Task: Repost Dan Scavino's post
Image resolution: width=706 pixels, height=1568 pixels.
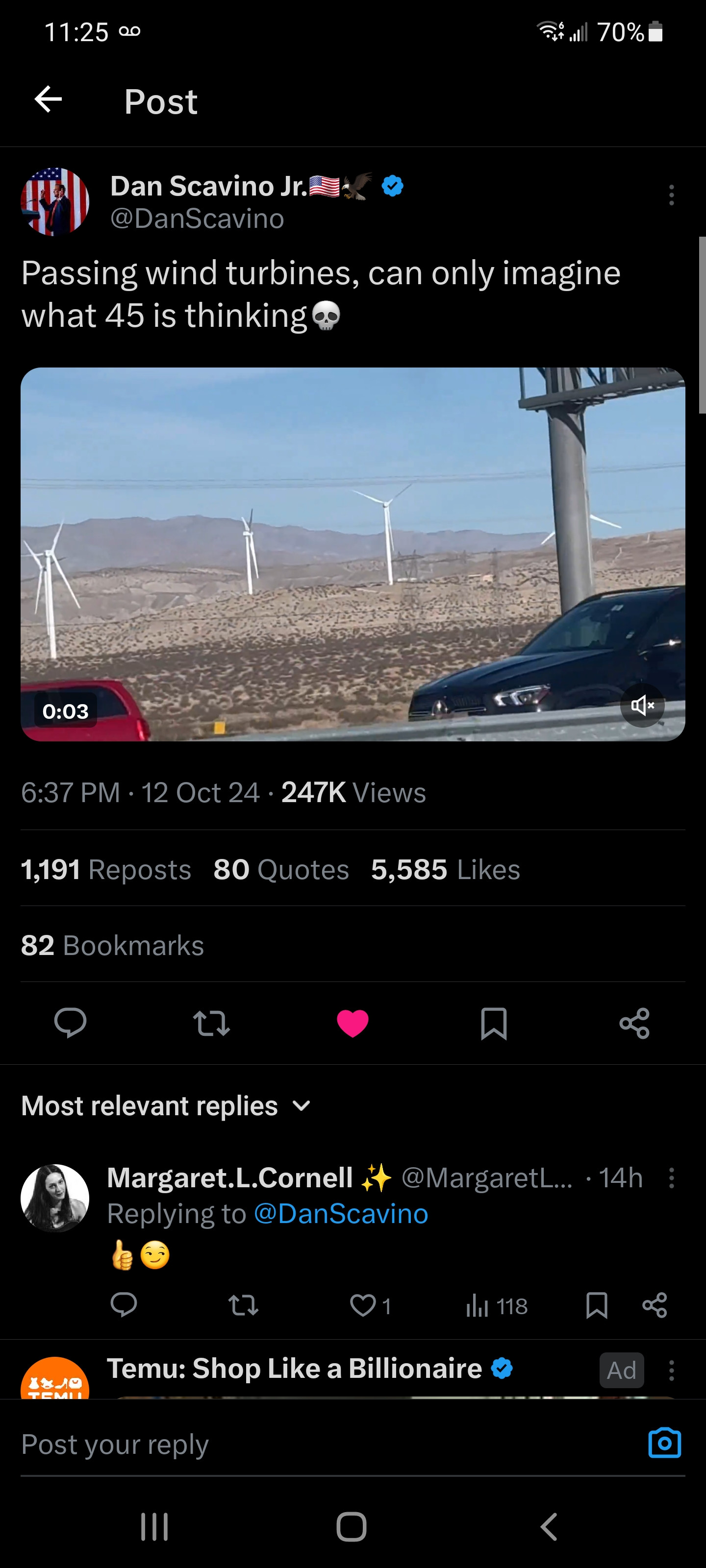Action: tap(211, 1023)
